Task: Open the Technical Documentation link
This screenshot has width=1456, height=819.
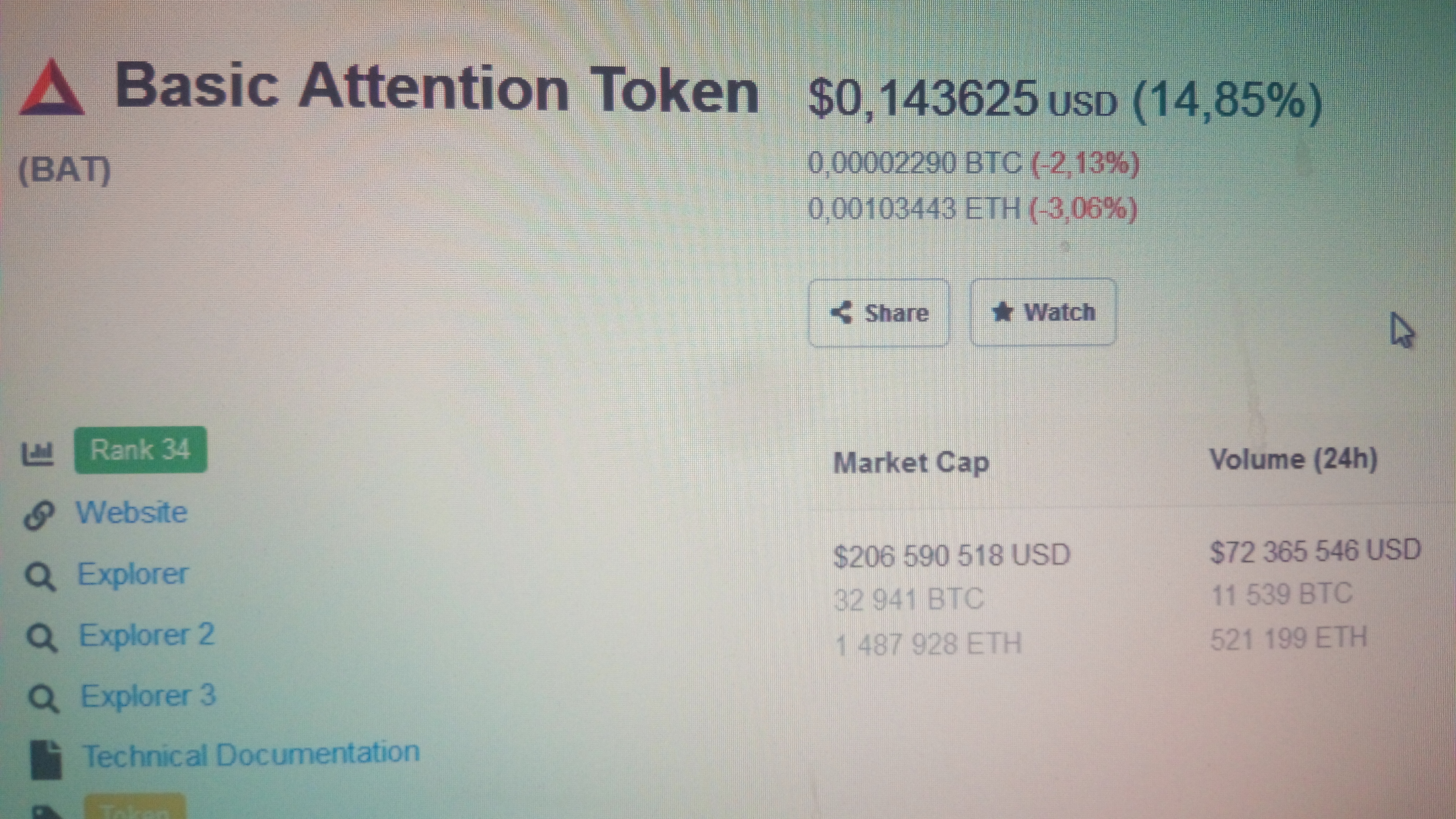Action: click(x=252, y=754)
